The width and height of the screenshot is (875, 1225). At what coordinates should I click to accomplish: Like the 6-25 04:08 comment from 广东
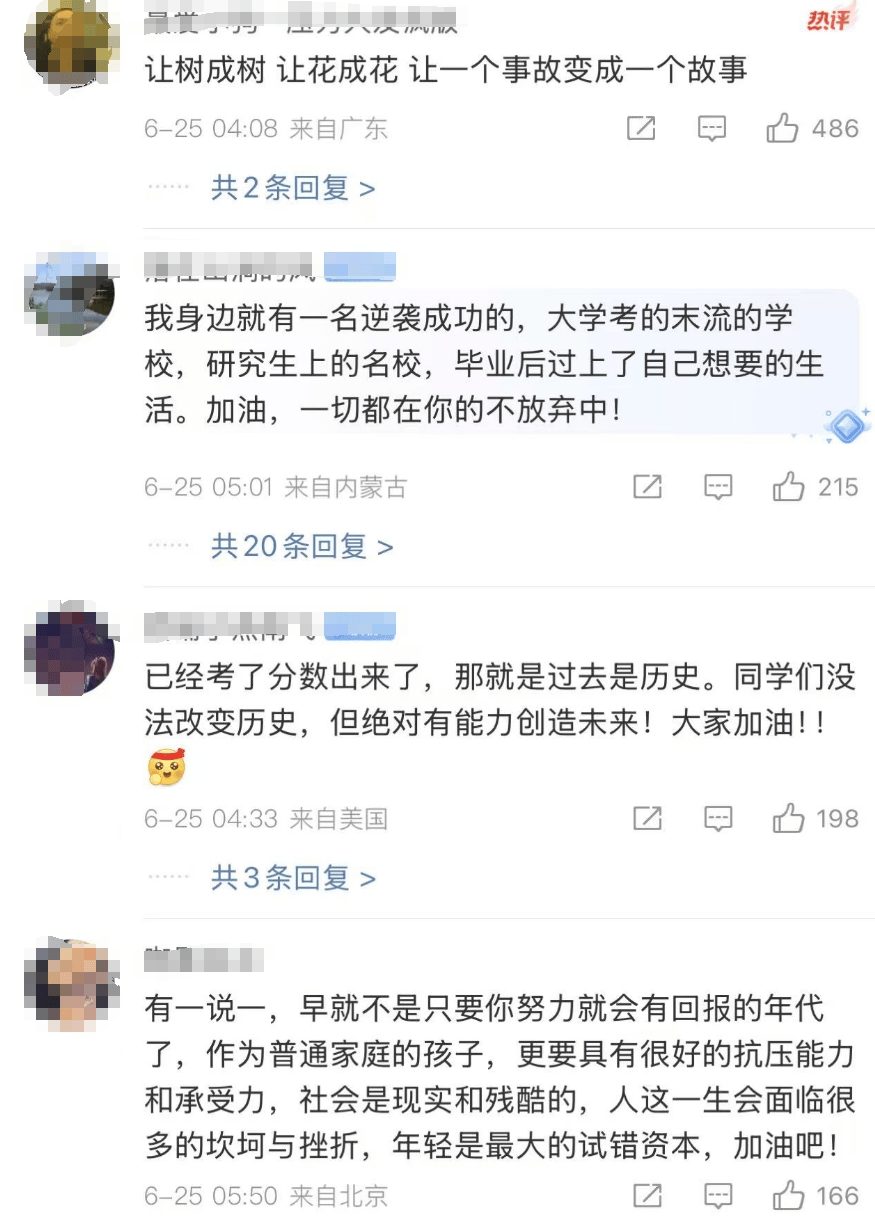[x=782, y=128]
